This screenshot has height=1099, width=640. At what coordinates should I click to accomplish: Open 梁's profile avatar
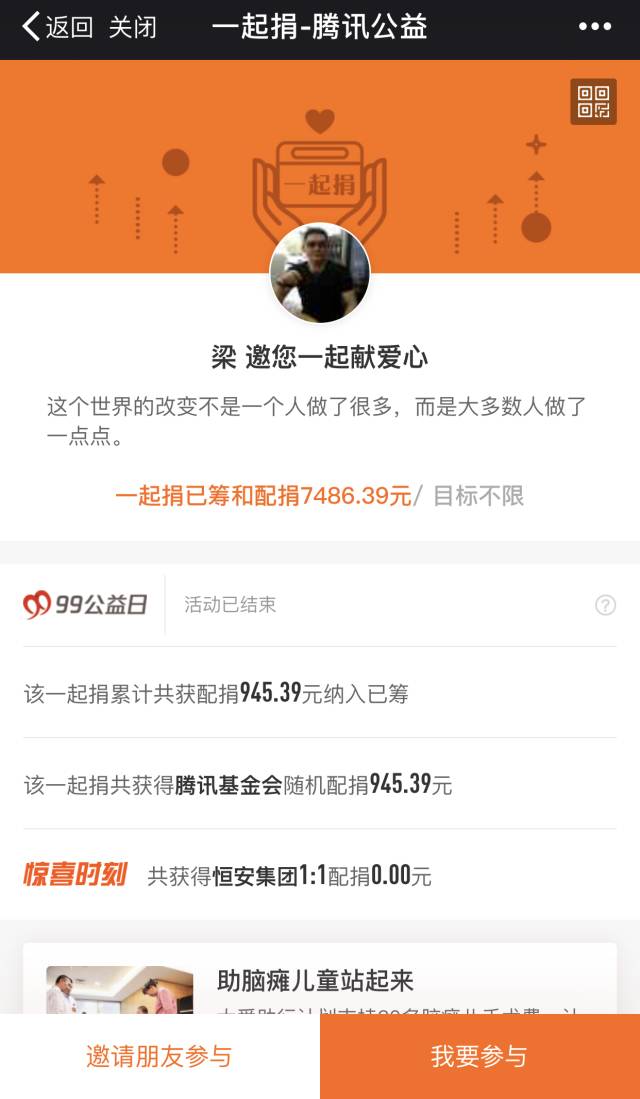320,273
